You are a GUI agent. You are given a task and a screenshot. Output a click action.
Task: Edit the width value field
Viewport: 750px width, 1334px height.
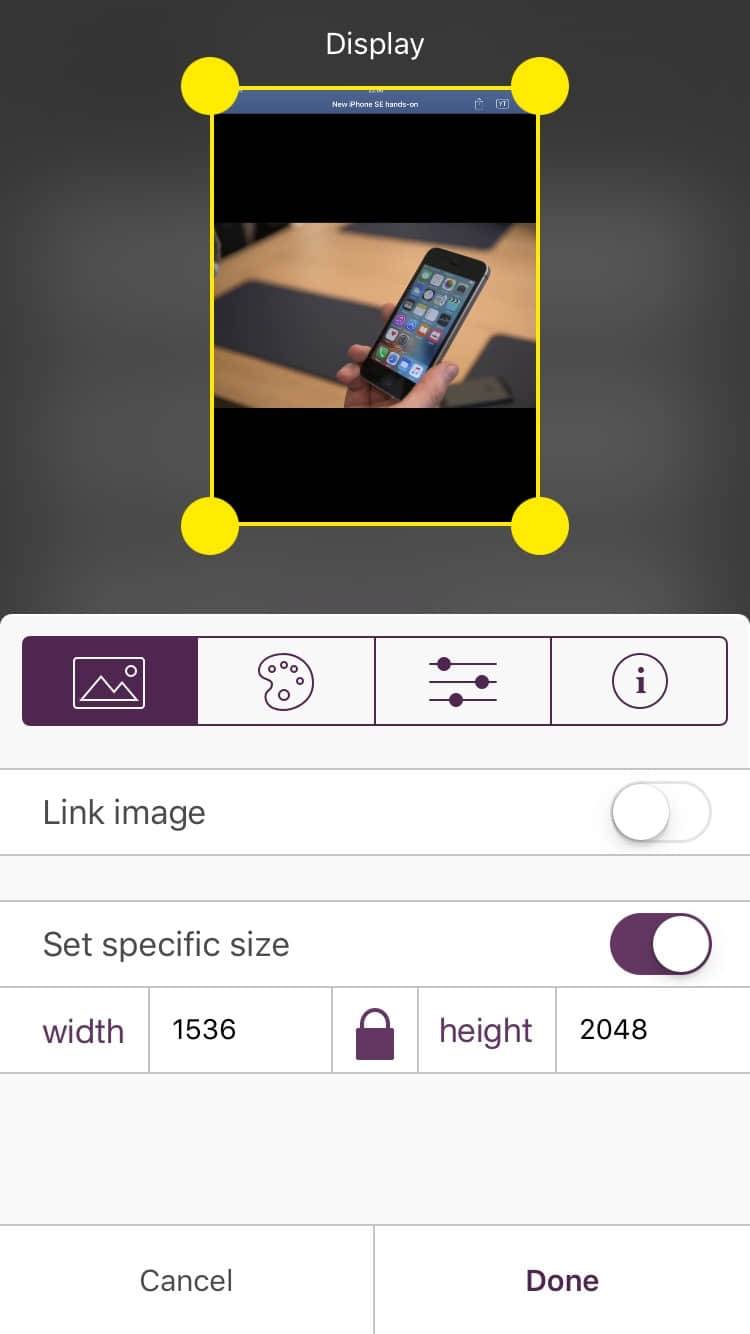(240, 1030)
